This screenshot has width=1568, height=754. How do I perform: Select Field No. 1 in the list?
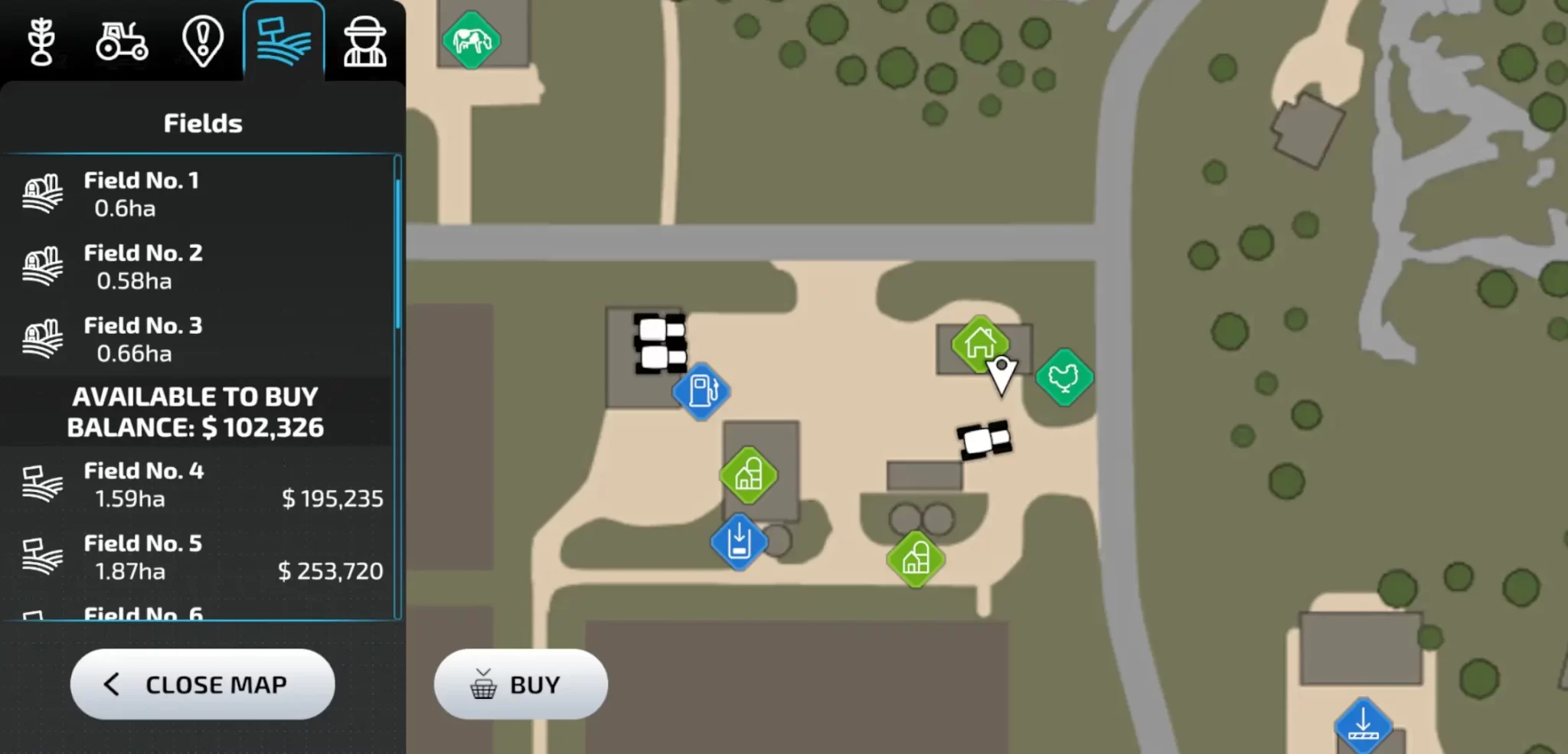pos(199,194)
